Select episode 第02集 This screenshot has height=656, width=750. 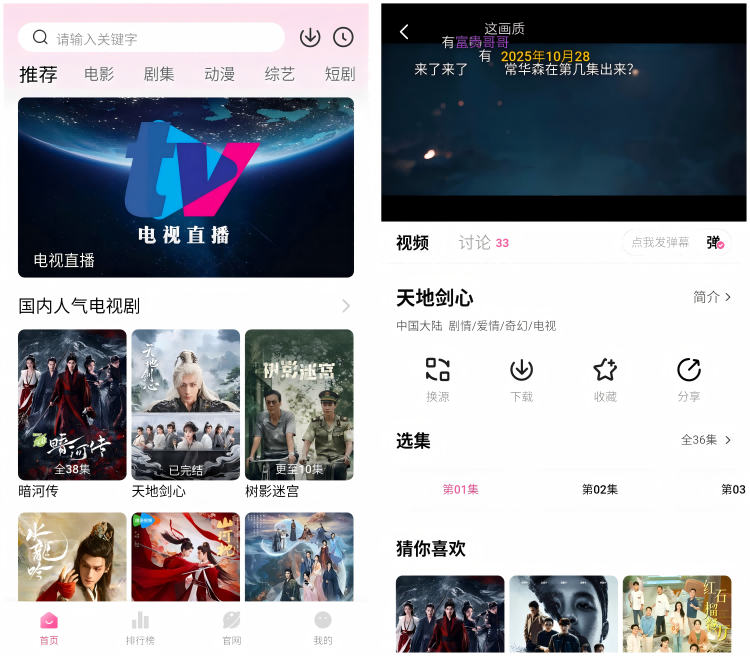point(600,489)
